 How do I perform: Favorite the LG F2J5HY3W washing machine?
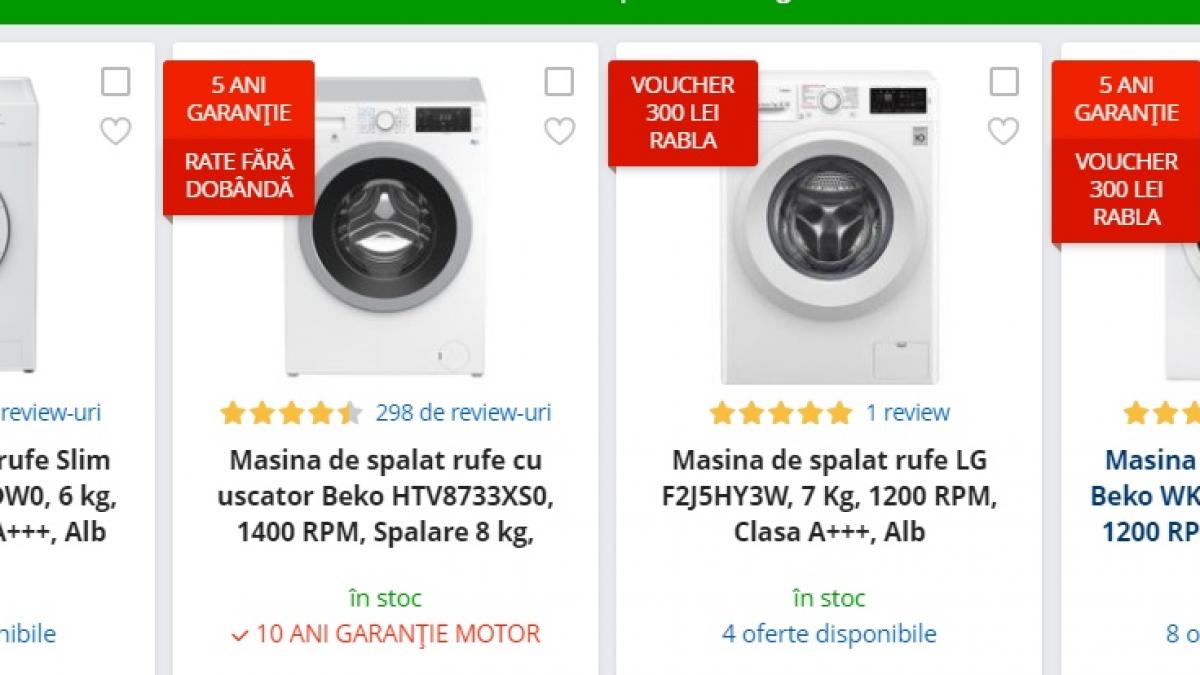point(1003,131)
